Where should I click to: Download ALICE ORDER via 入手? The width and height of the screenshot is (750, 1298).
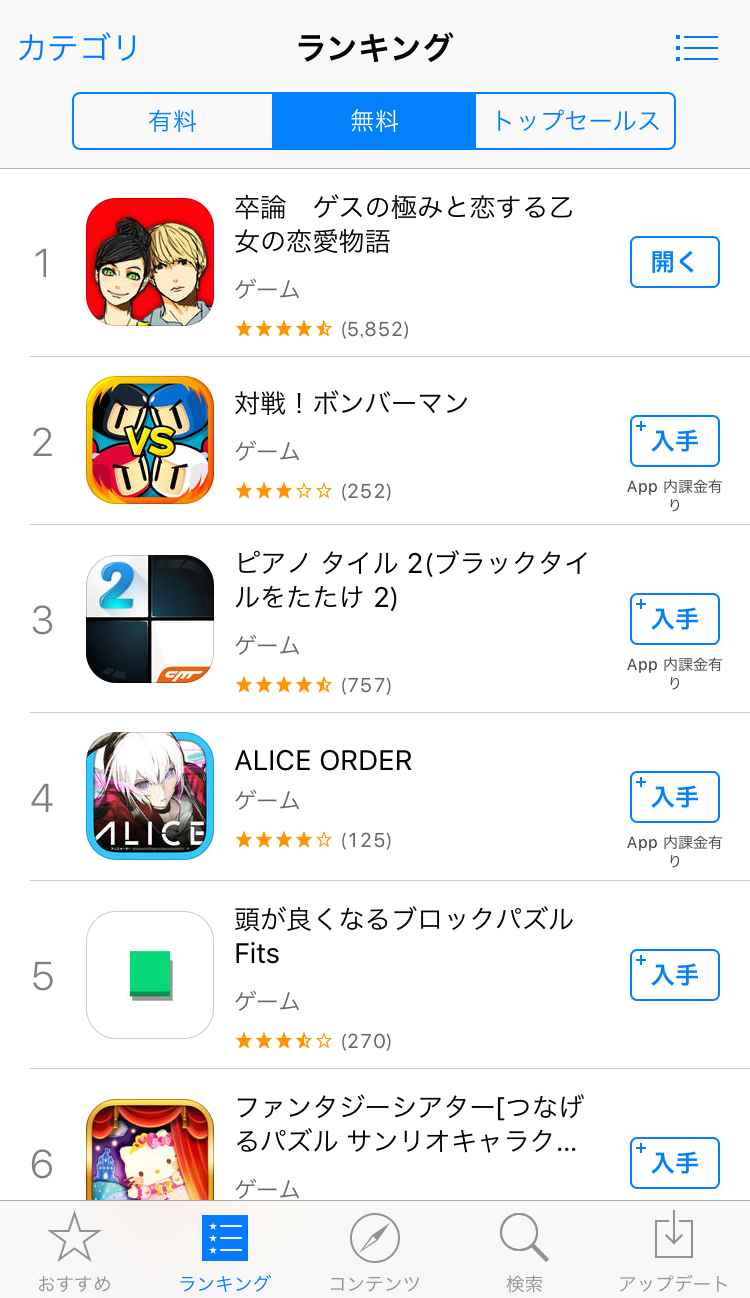[x=675, y=797]
